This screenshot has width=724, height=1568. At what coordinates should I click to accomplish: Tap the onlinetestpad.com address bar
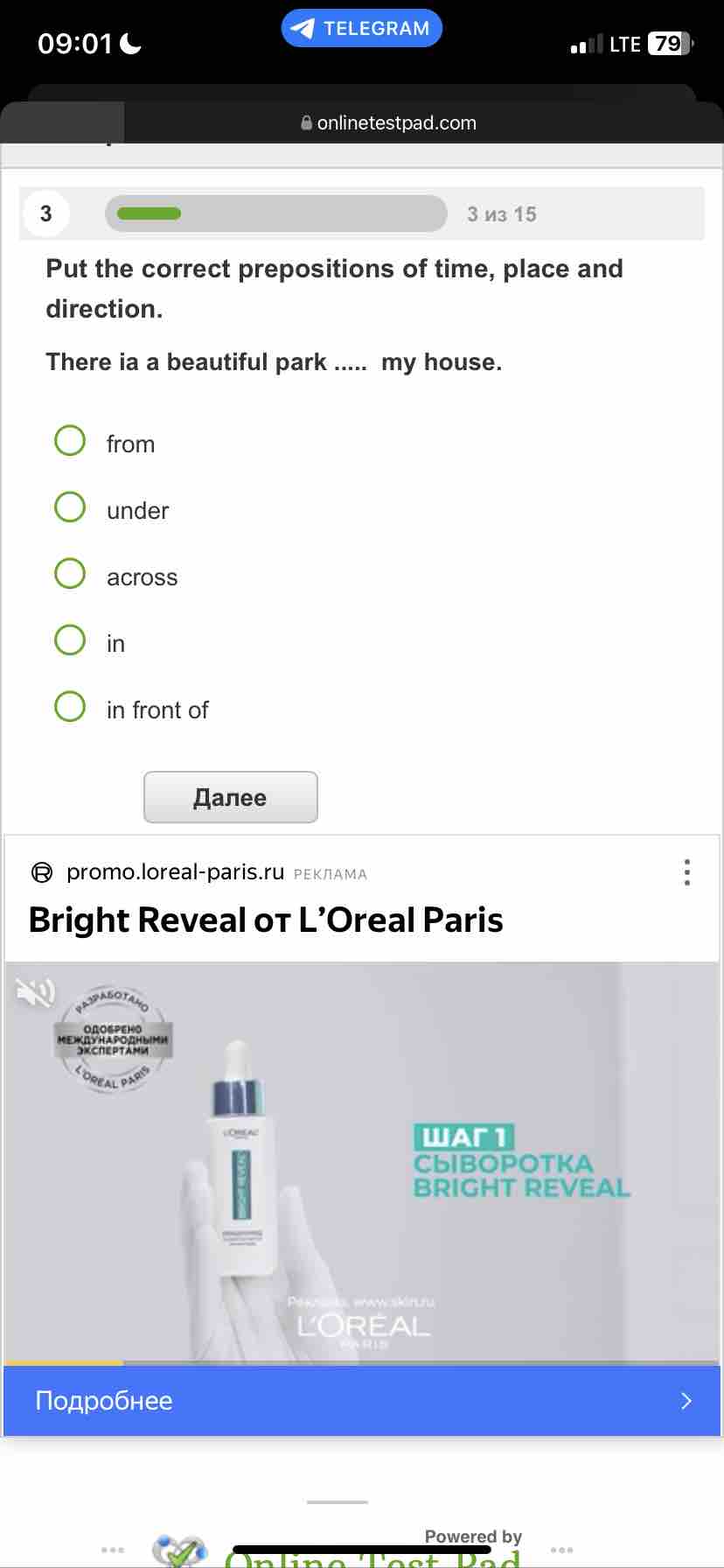coord(388,123)
